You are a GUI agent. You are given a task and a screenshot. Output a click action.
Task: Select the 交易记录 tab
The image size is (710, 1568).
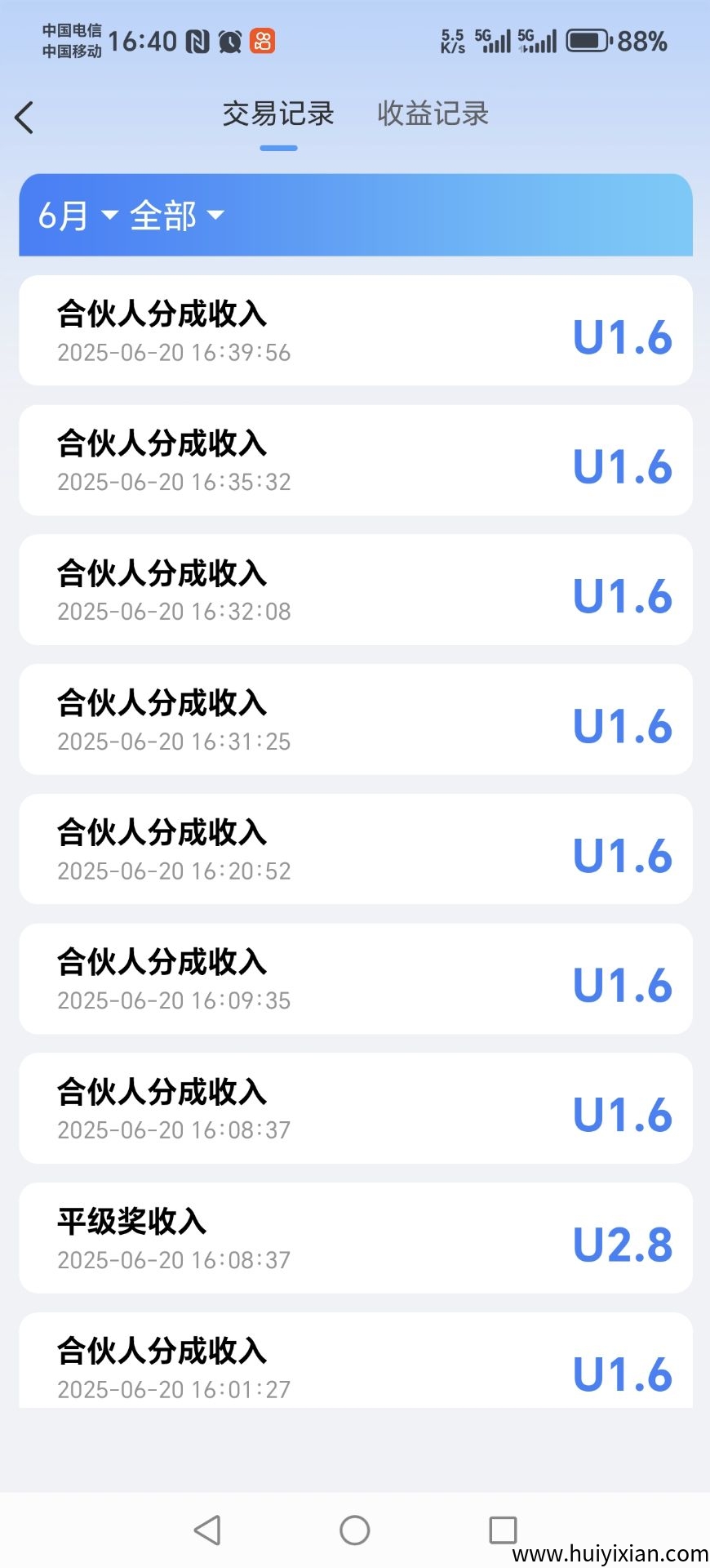(278, 114)
